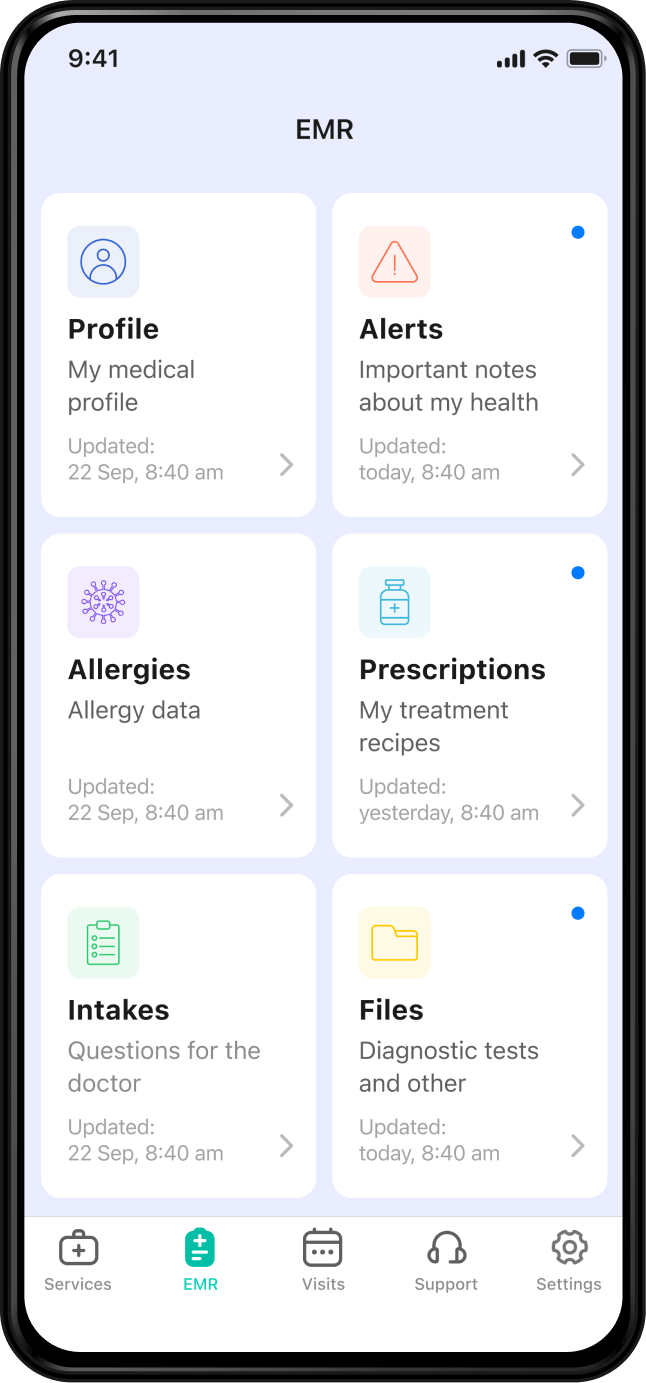Open the Intakes card
This screenshot has width=646, height=1383.
tap(178, 1036)
